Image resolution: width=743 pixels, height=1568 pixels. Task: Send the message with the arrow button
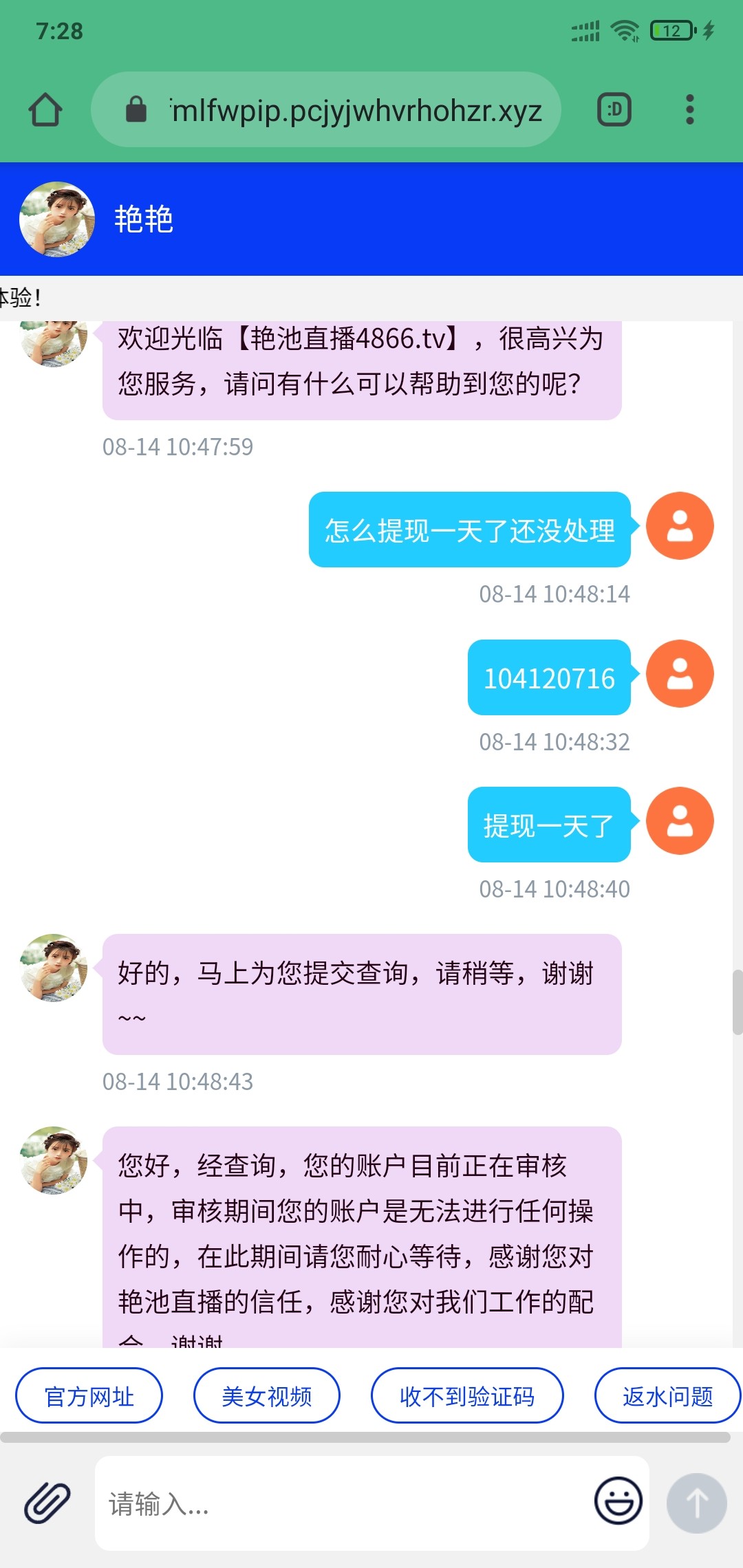(696, 1503)
